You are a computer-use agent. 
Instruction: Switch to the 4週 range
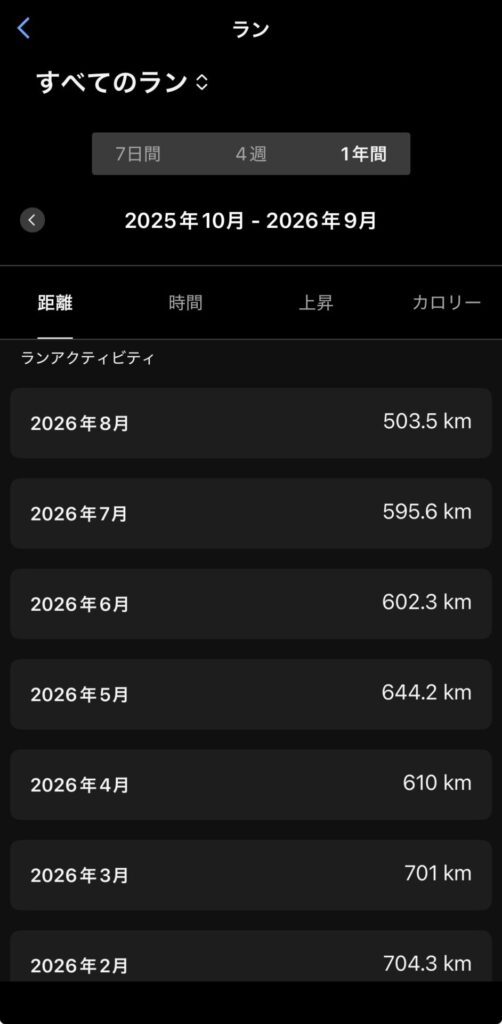[251, 154]
